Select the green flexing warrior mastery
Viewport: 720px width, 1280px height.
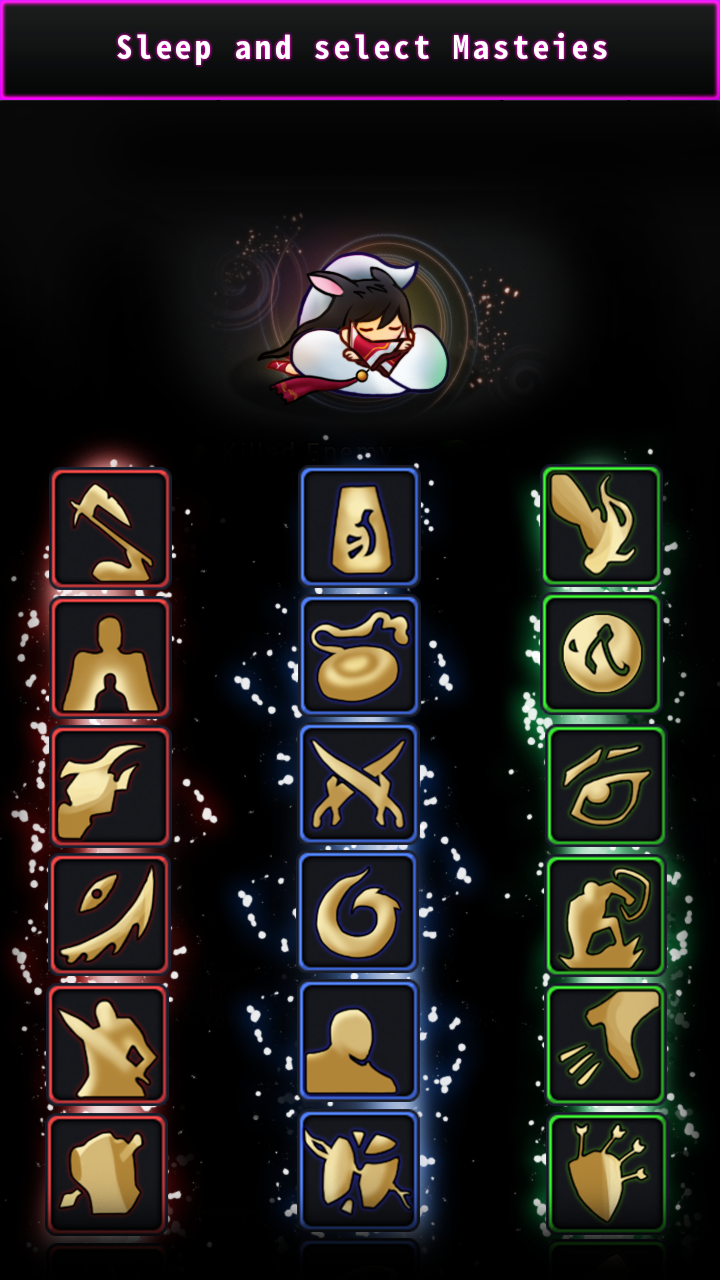pyautogui.click(x=605, y=915)
